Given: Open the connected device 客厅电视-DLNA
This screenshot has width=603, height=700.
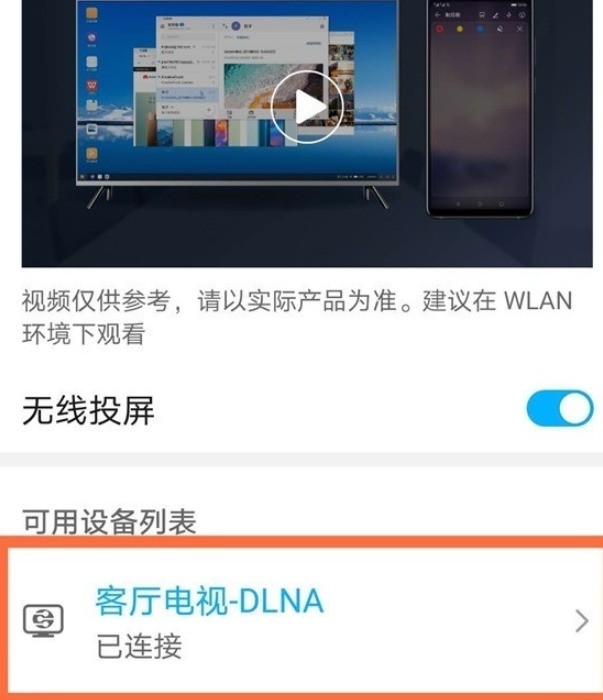Looking at the screenshot, I should (x=300, y=621).
